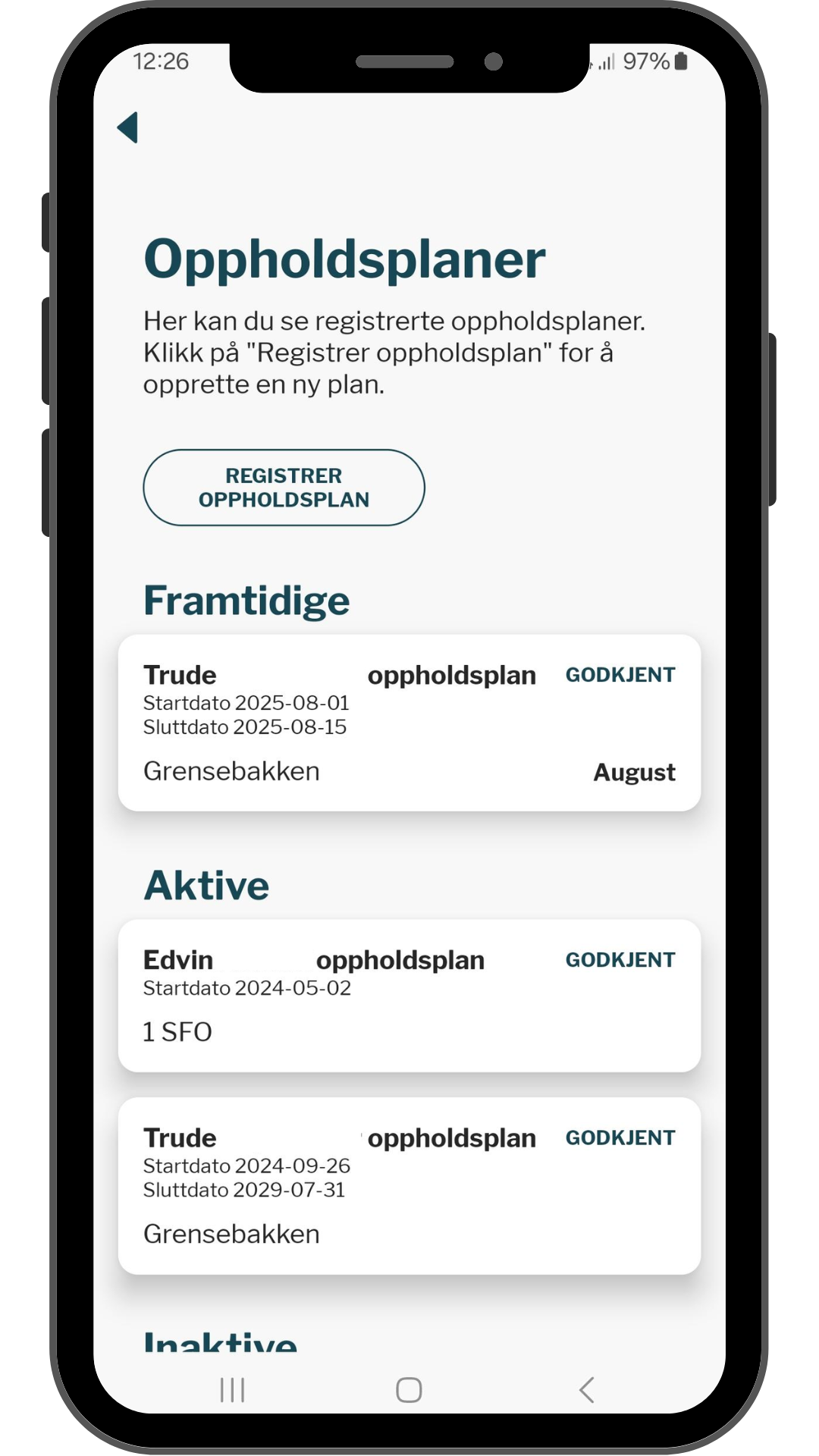
Task: Go to the home screen
Action: tap(409, 1390)
